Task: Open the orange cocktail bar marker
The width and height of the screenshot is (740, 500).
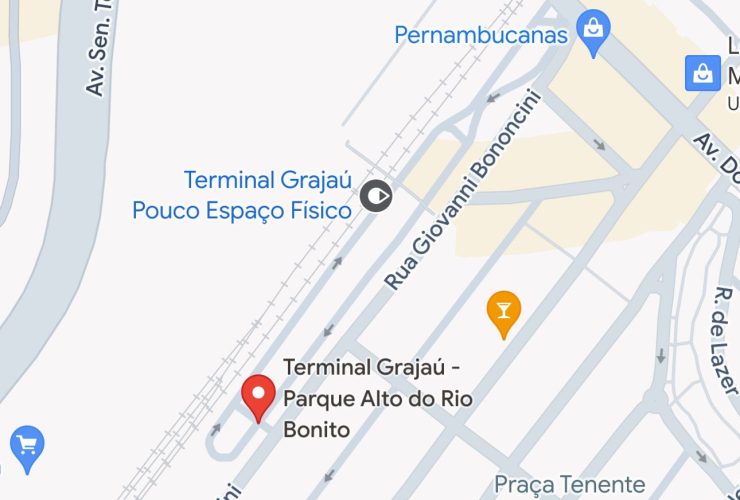Action: pyautogui.click(x=503, y=312)
